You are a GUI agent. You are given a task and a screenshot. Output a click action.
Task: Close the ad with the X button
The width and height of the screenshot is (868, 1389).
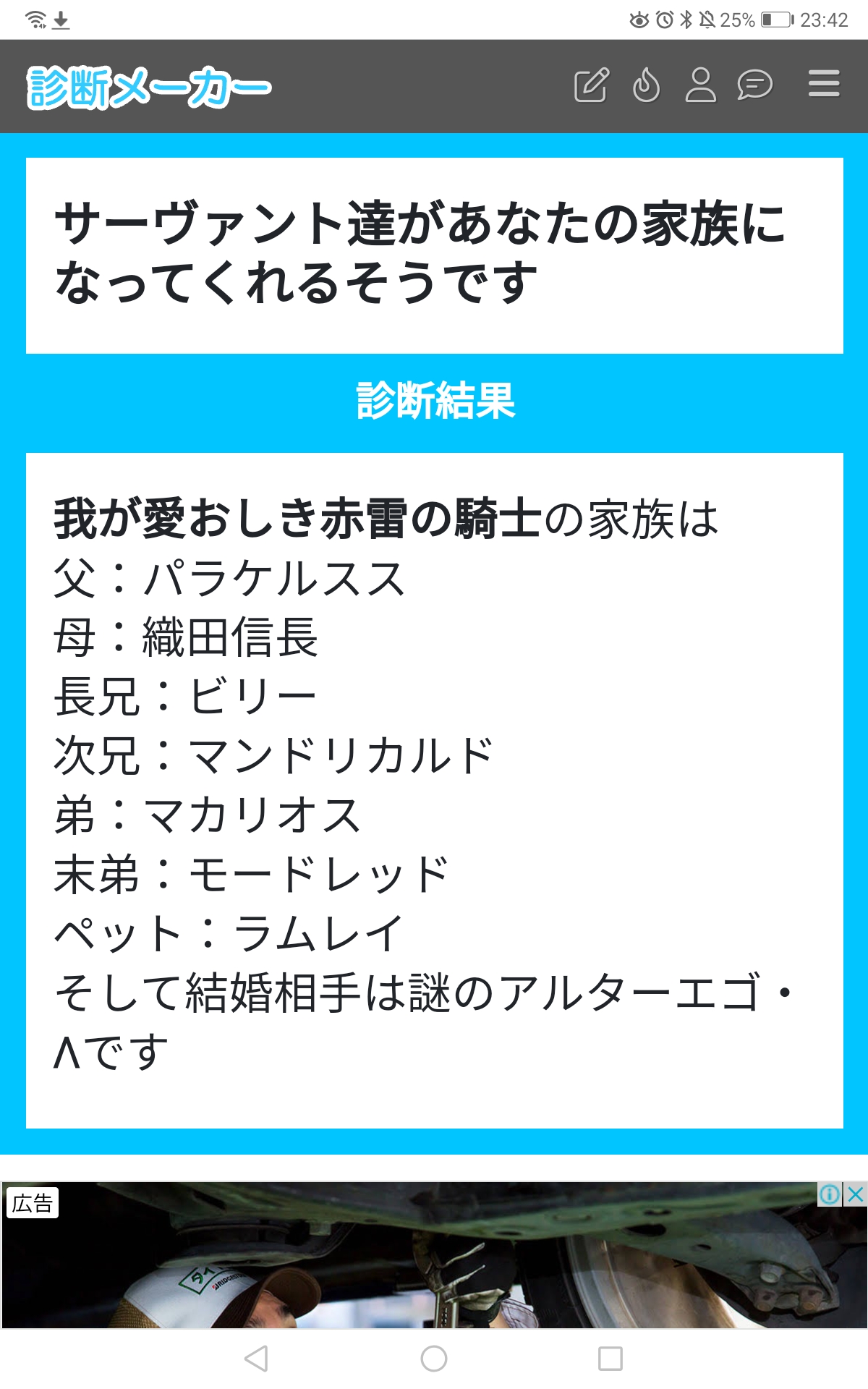pyautogui.click(x=856, y=1194)
